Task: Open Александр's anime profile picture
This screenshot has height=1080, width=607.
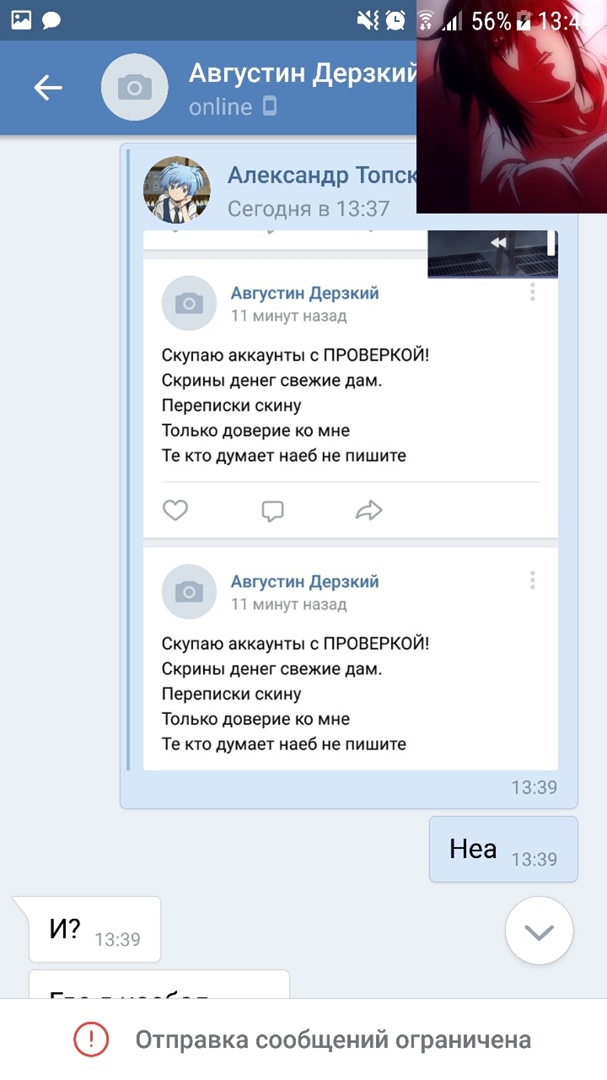Action: click(177, 190)
